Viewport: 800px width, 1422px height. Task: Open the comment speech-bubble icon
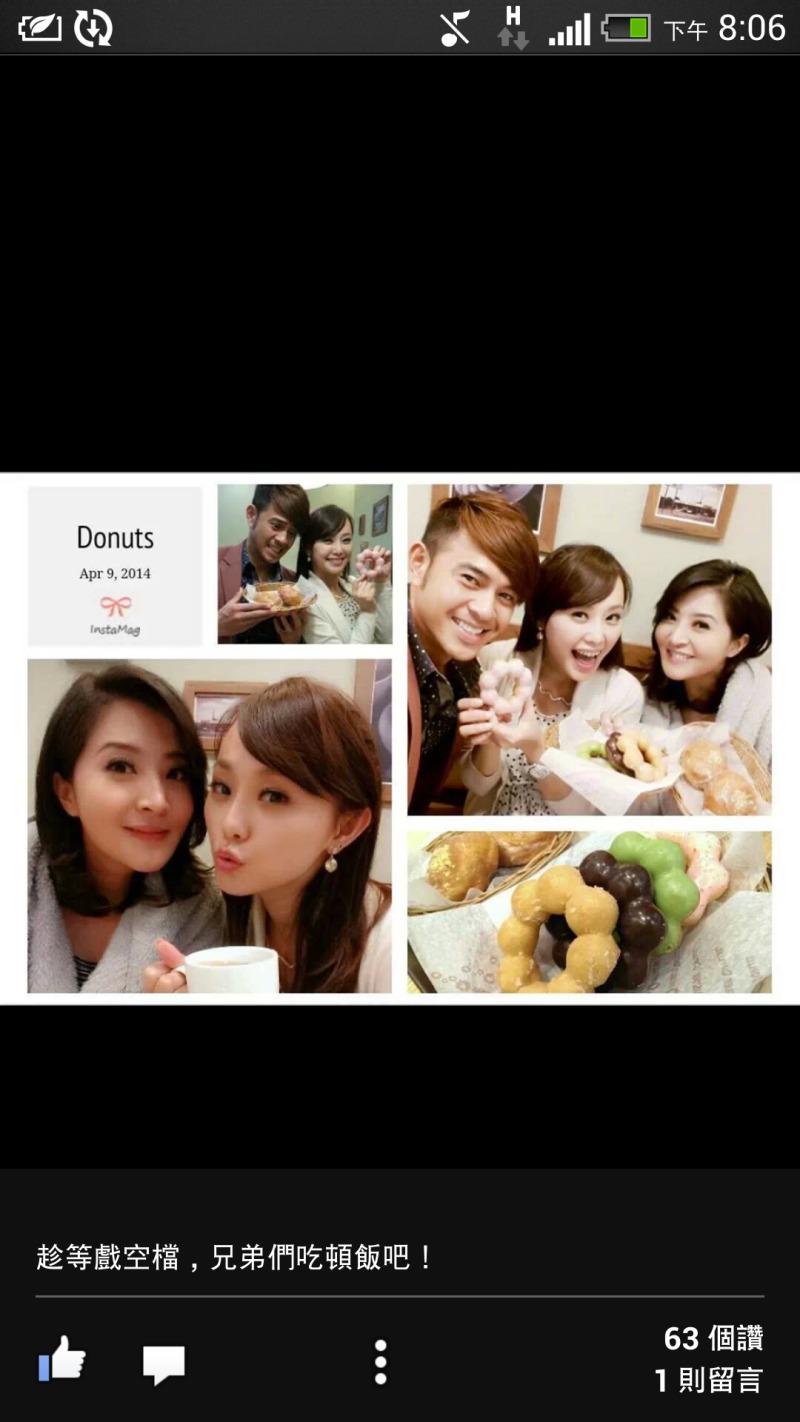[x=164, y=1364]
